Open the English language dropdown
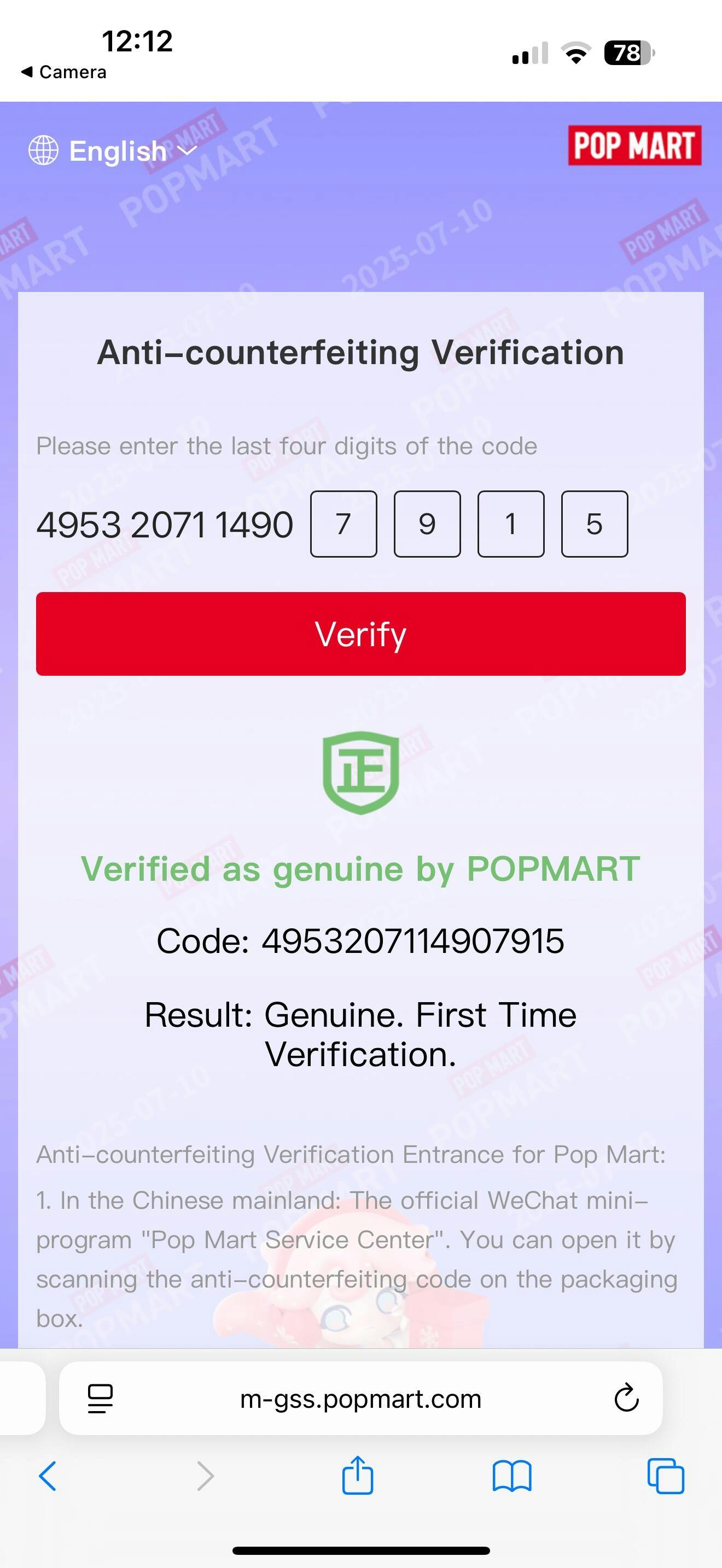Image resolution: width=722 pixels, height=1568 pixels. coord(113,150)
